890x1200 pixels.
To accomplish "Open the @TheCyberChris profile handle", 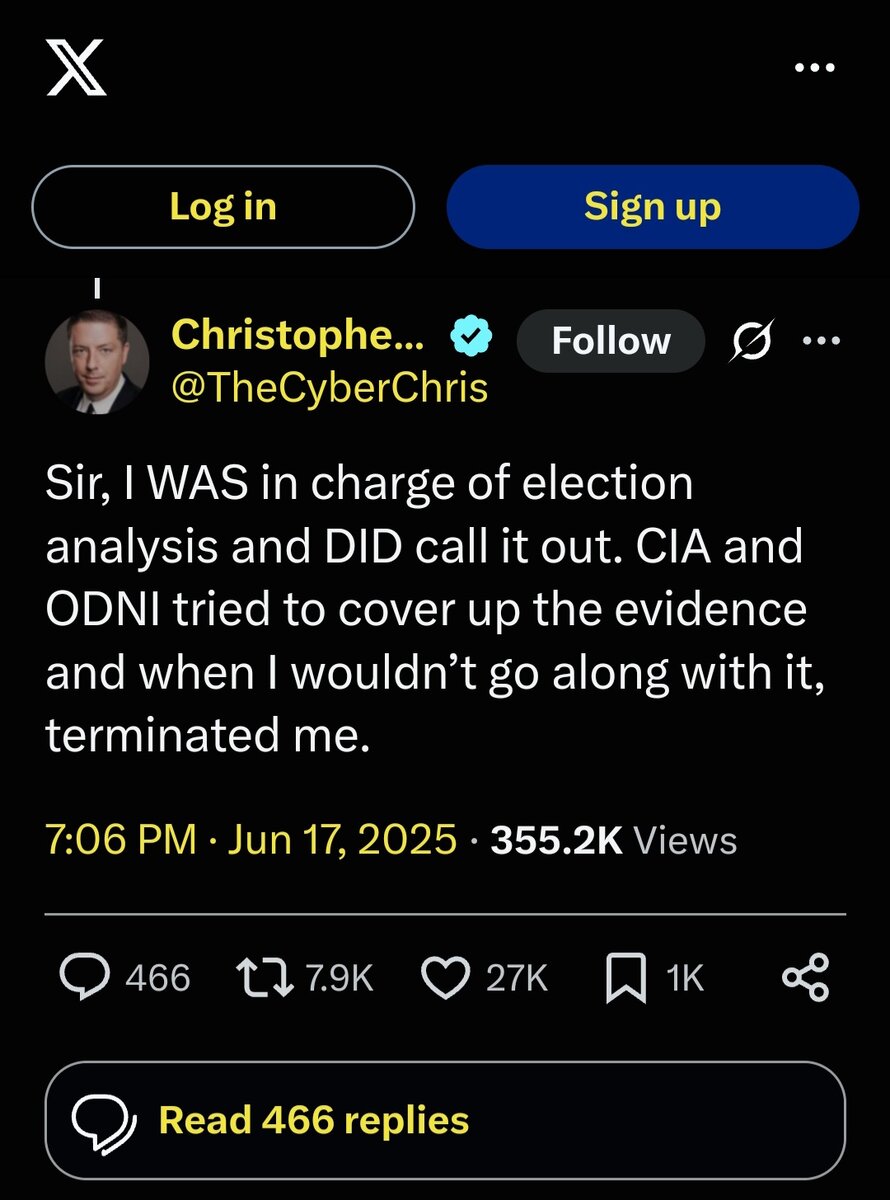I will pos(330,386).
